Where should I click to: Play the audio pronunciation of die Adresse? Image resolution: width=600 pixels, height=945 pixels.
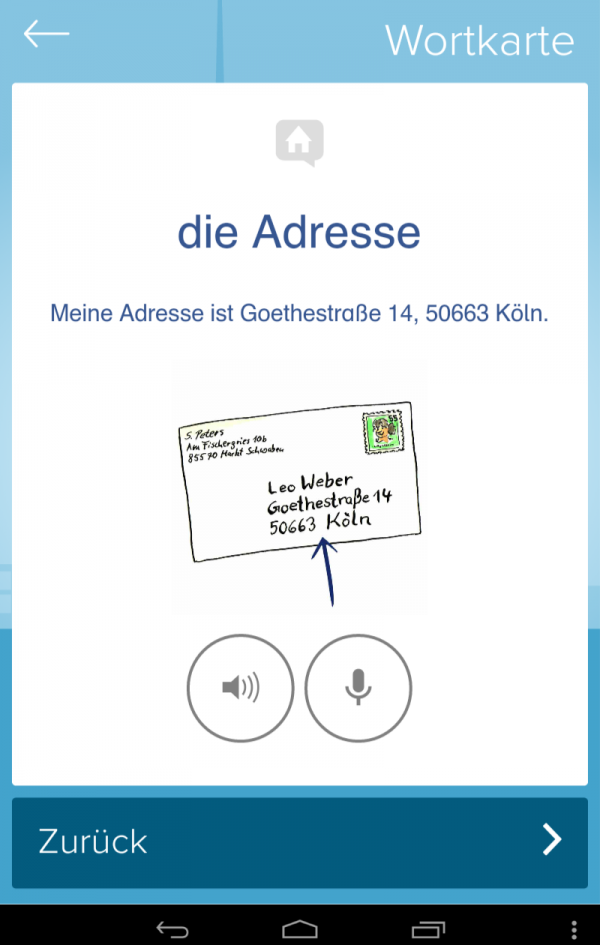tap(240, 687)
